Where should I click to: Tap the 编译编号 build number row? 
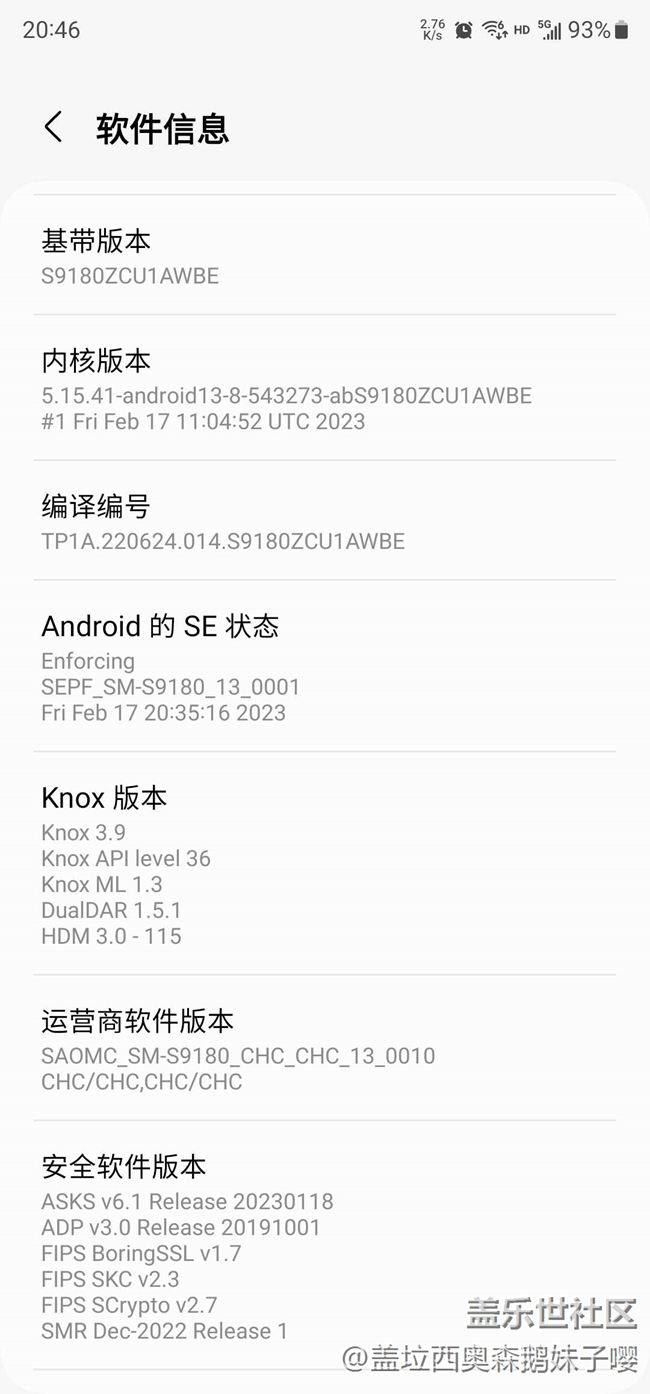[324, 522]
